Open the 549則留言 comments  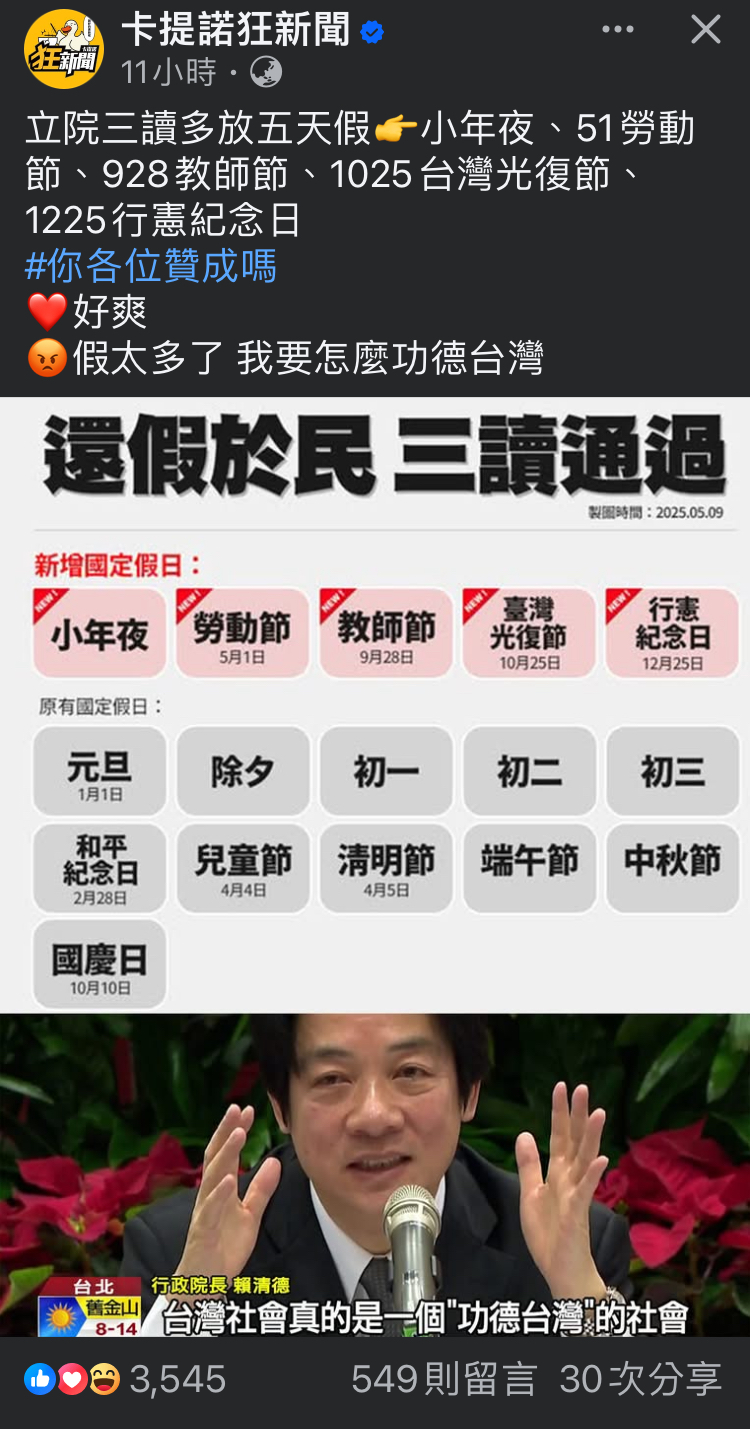(x=444, y=1380)
